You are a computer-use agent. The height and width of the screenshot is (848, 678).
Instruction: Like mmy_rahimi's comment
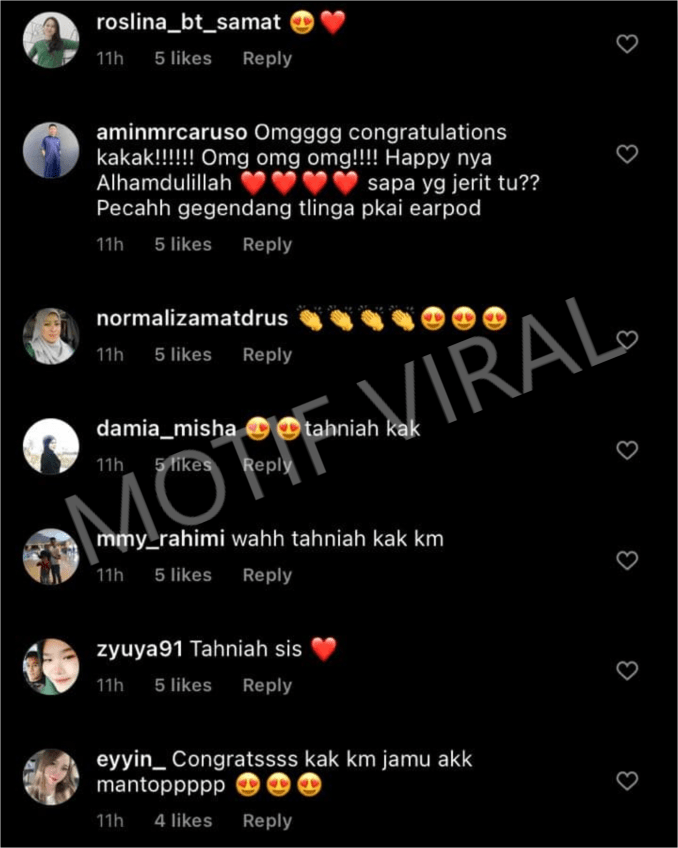[627, 560]
